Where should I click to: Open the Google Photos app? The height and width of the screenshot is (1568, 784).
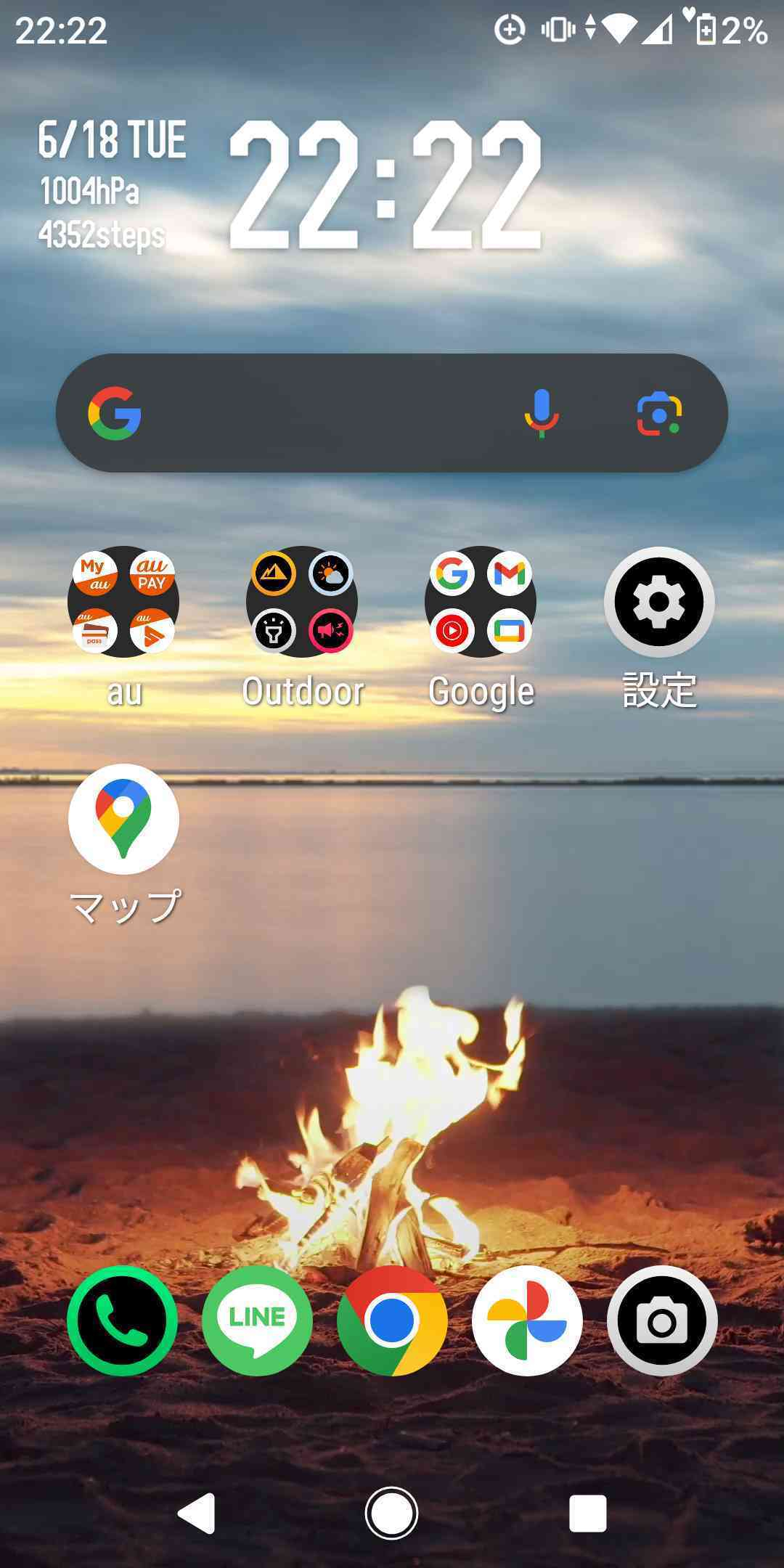pos(527,1320)
